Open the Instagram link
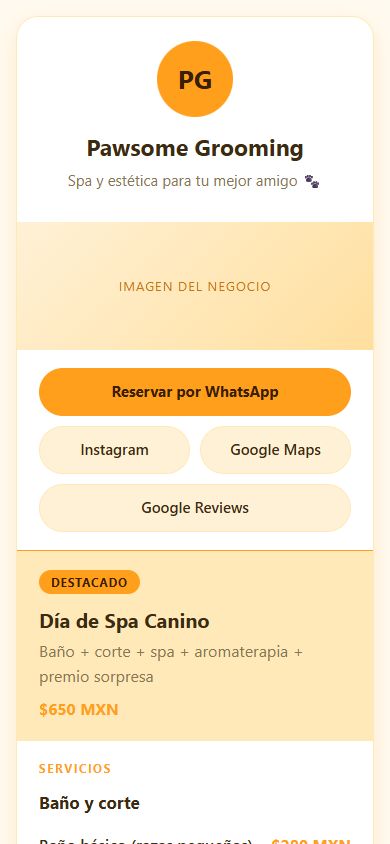Screen dimensions: 390x844 [114, 450]
